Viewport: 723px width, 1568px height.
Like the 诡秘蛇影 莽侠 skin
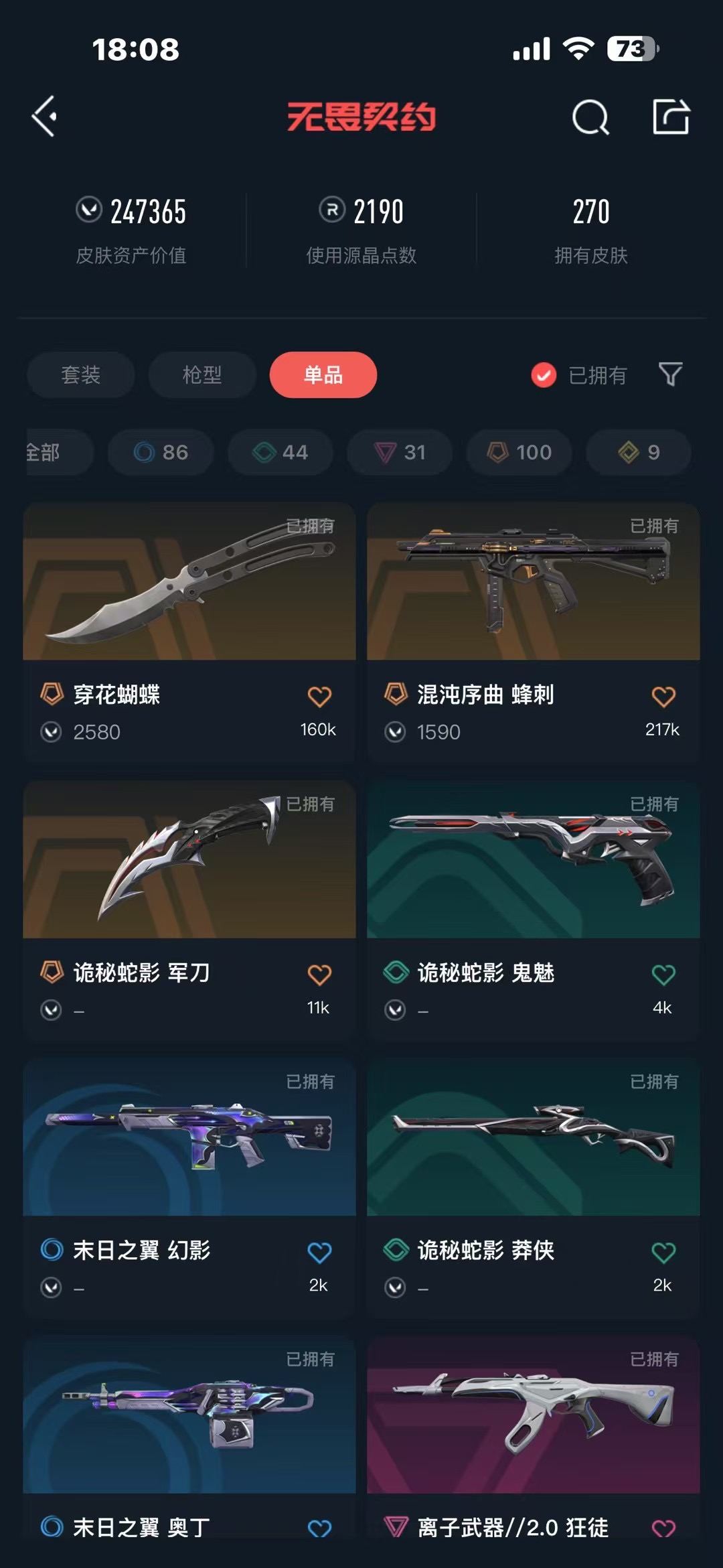tap(663, 1252)
